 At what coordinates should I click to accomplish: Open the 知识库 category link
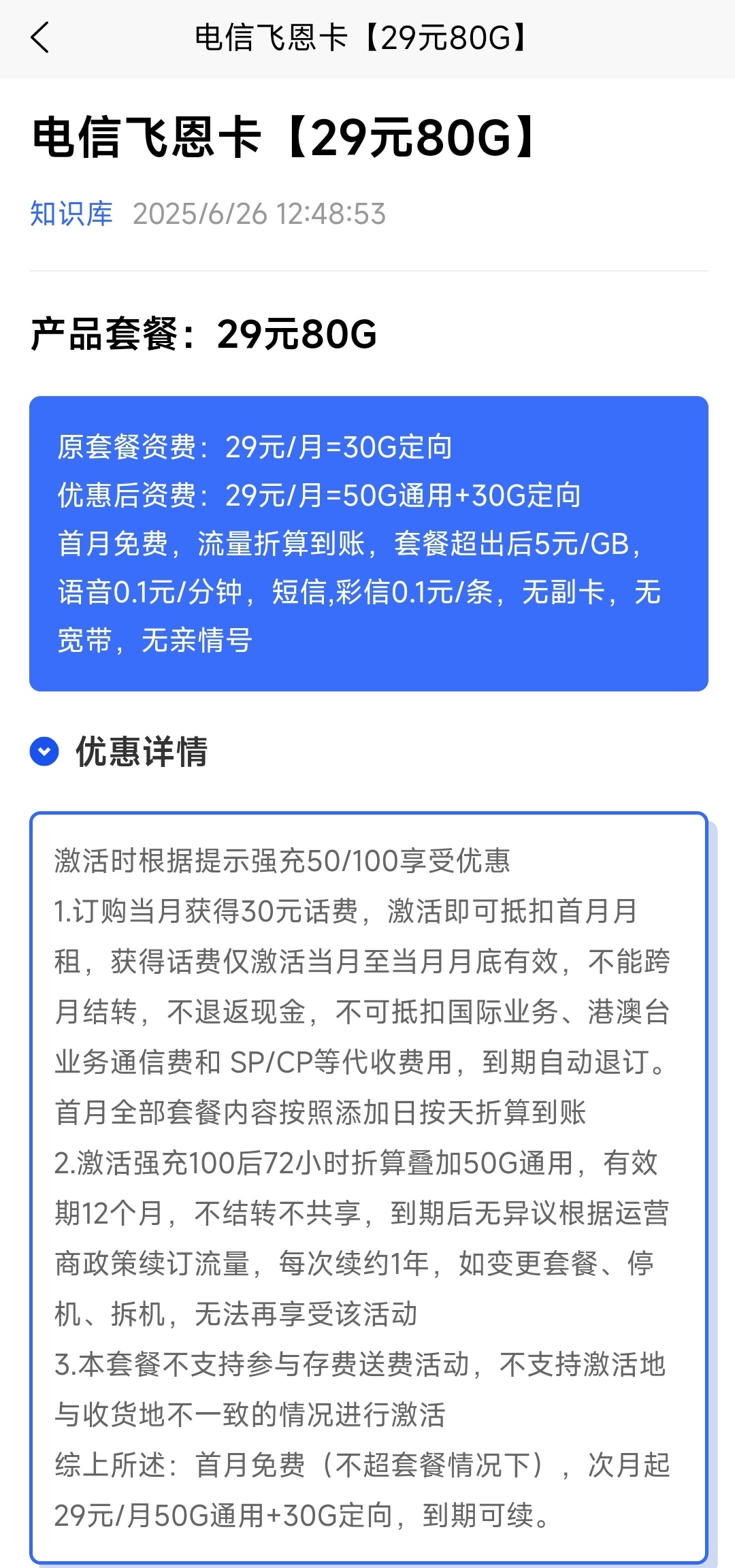tap(71, 214)
